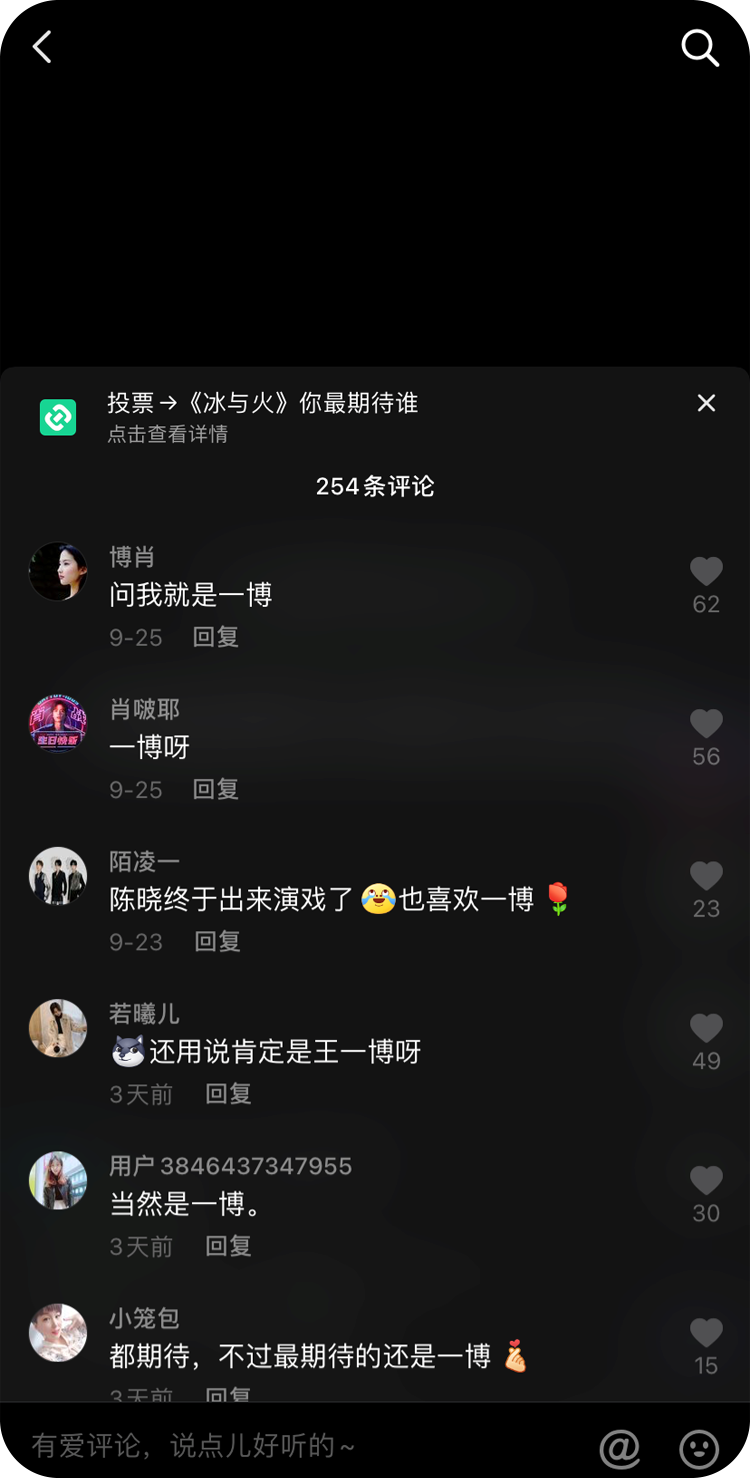Reply to 肖啵耶's comment
This screenshot has width=750, height=1478.
click(x=215, y=789)
